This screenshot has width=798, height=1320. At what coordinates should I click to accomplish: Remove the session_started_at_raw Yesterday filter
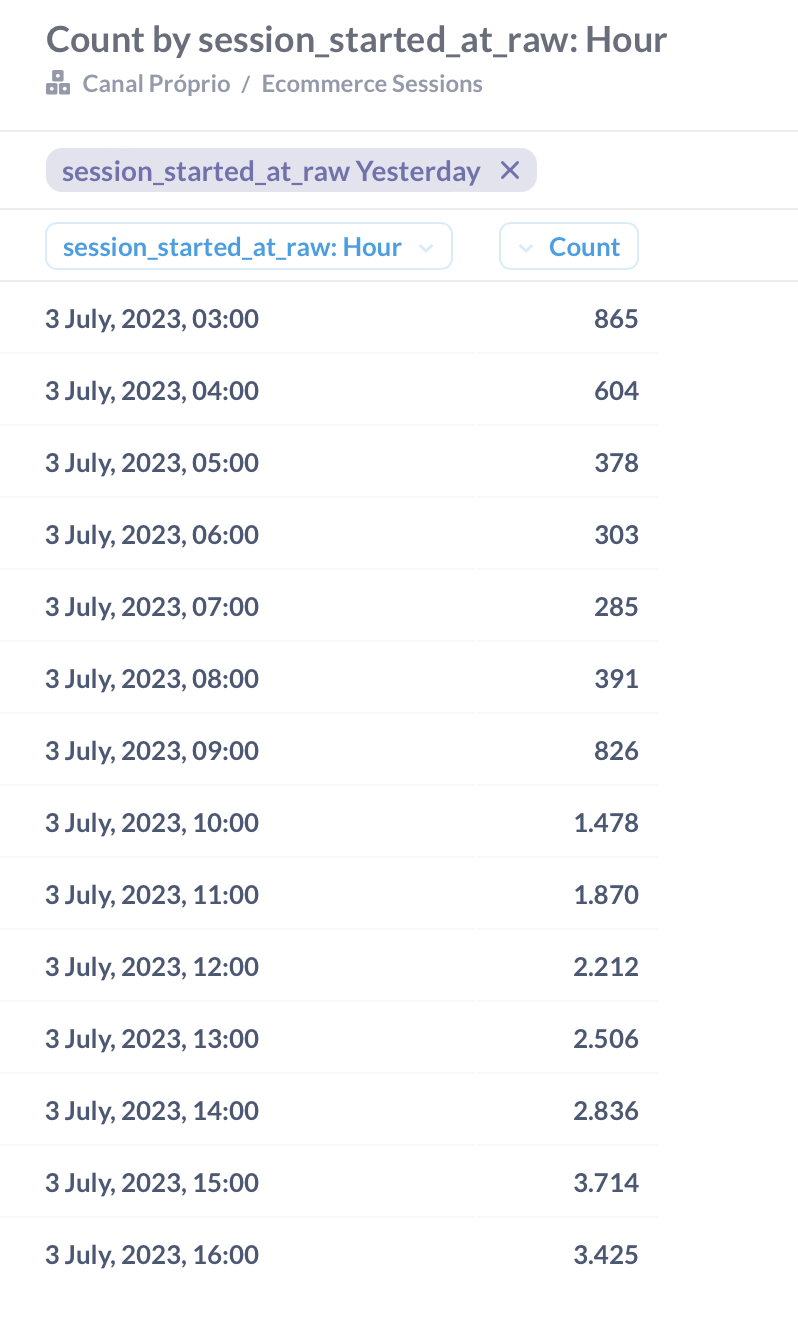click(x=510, y=171)
